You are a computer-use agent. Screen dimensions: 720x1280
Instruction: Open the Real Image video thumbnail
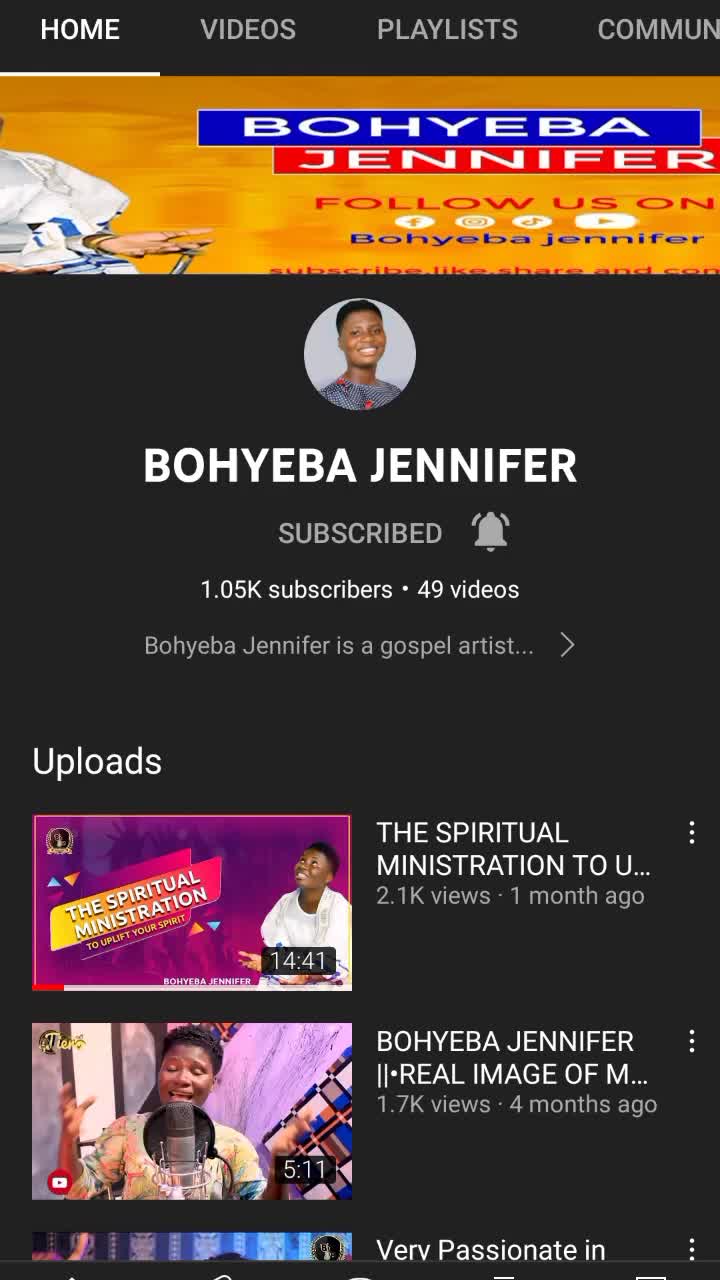click(x=192, y=1110)
